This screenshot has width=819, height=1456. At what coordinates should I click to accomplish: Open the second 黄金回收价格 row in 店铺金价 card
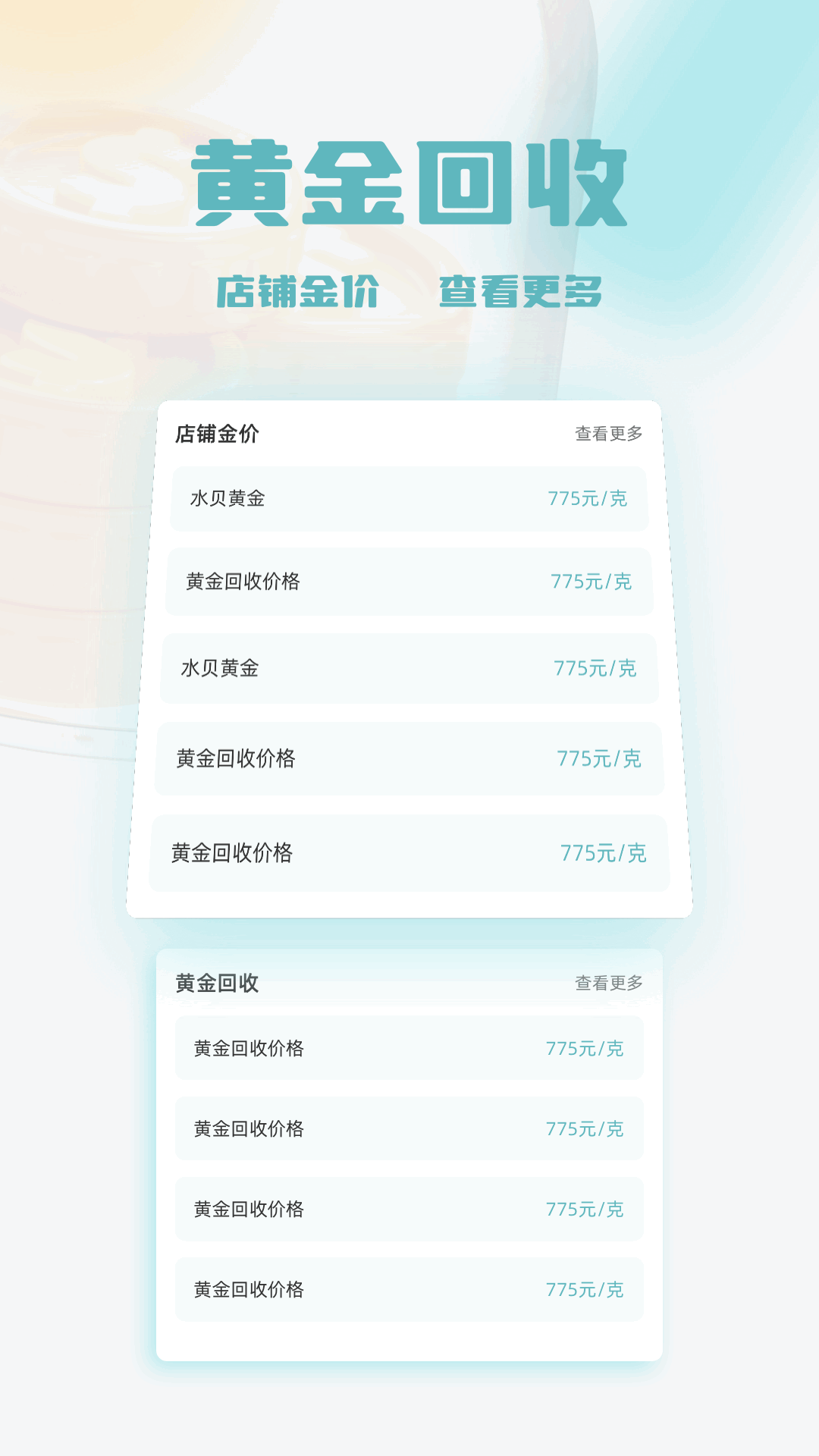click(x=409, y=582)
